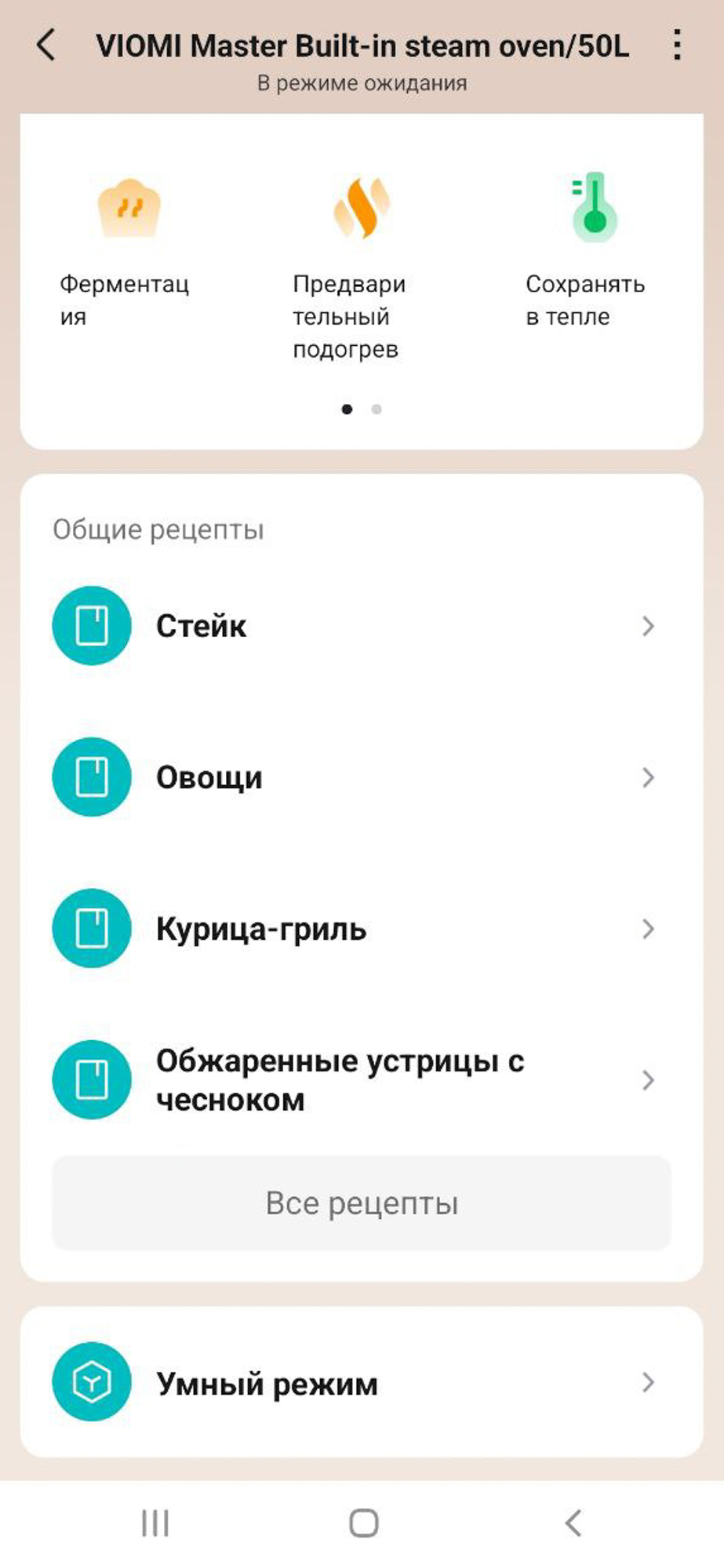Go back from the VIOMI oven screen
724x1568 pixels.
(x=46, y=45)
